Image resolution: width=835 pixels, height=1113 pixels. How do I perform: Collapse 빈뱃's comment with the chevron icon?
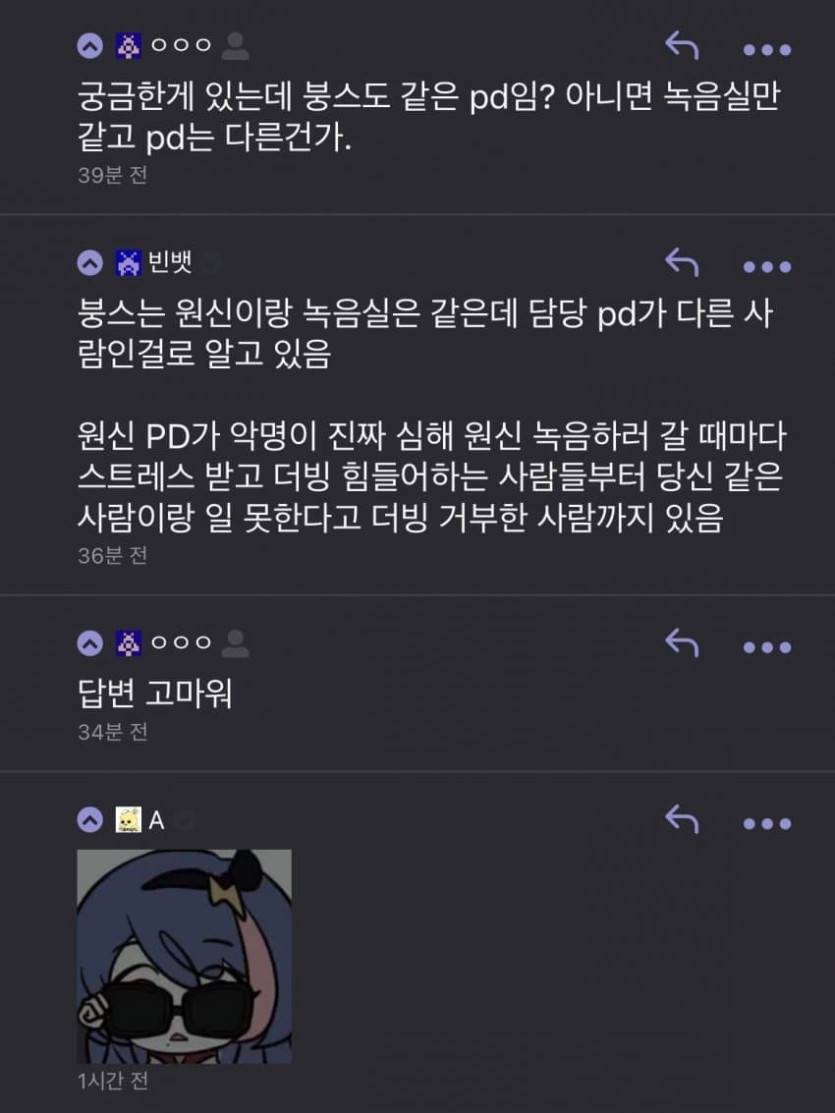point(90,264)
